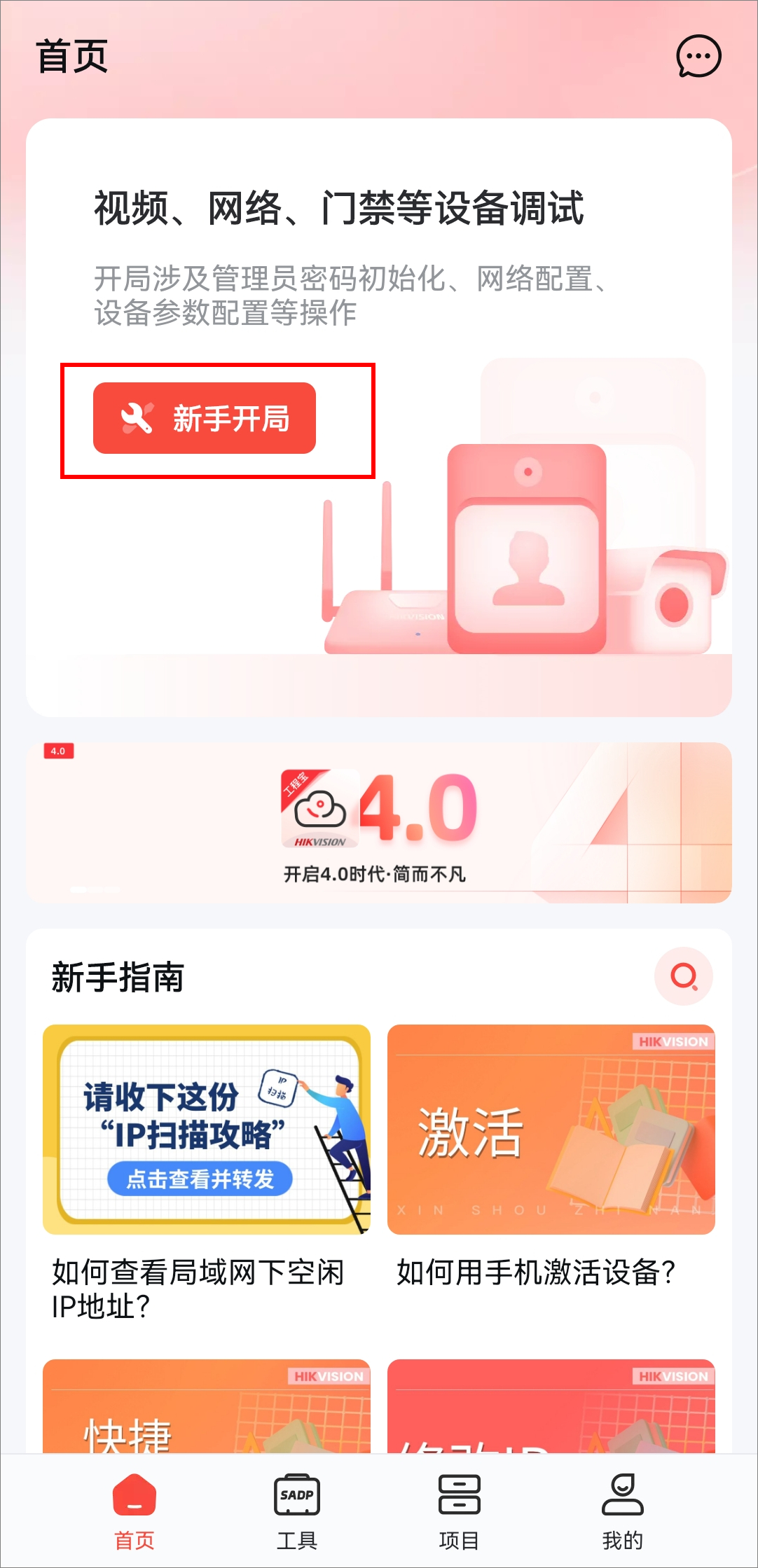Select the 首页 tab
The height and width of the screenshot is (1568, 758).
coord(134,1509)
